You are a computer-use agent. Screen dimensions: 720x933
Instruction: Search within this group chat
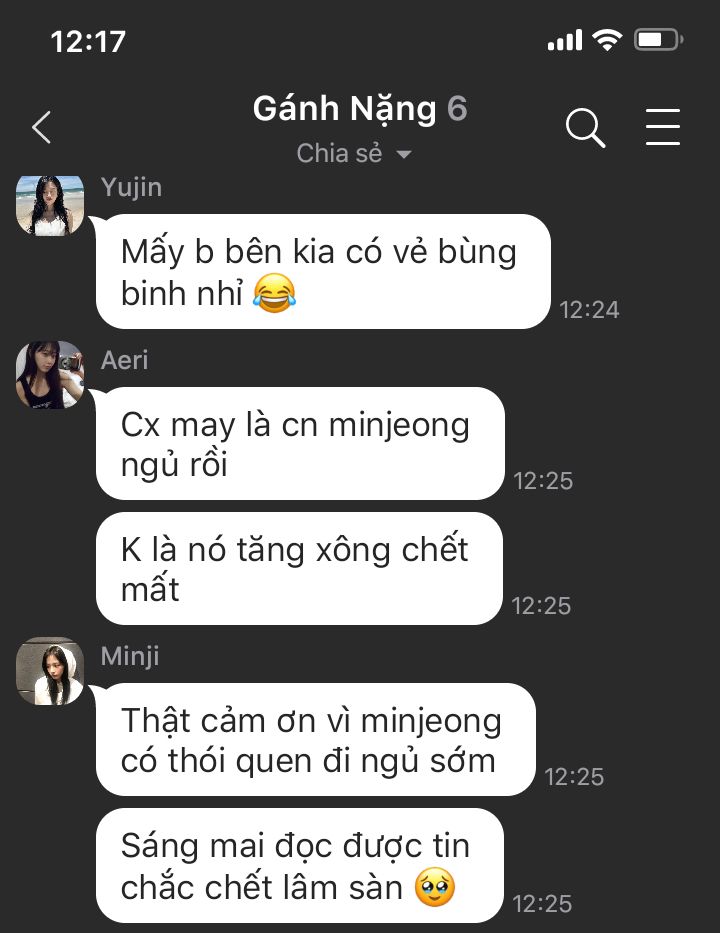(585, 128)
